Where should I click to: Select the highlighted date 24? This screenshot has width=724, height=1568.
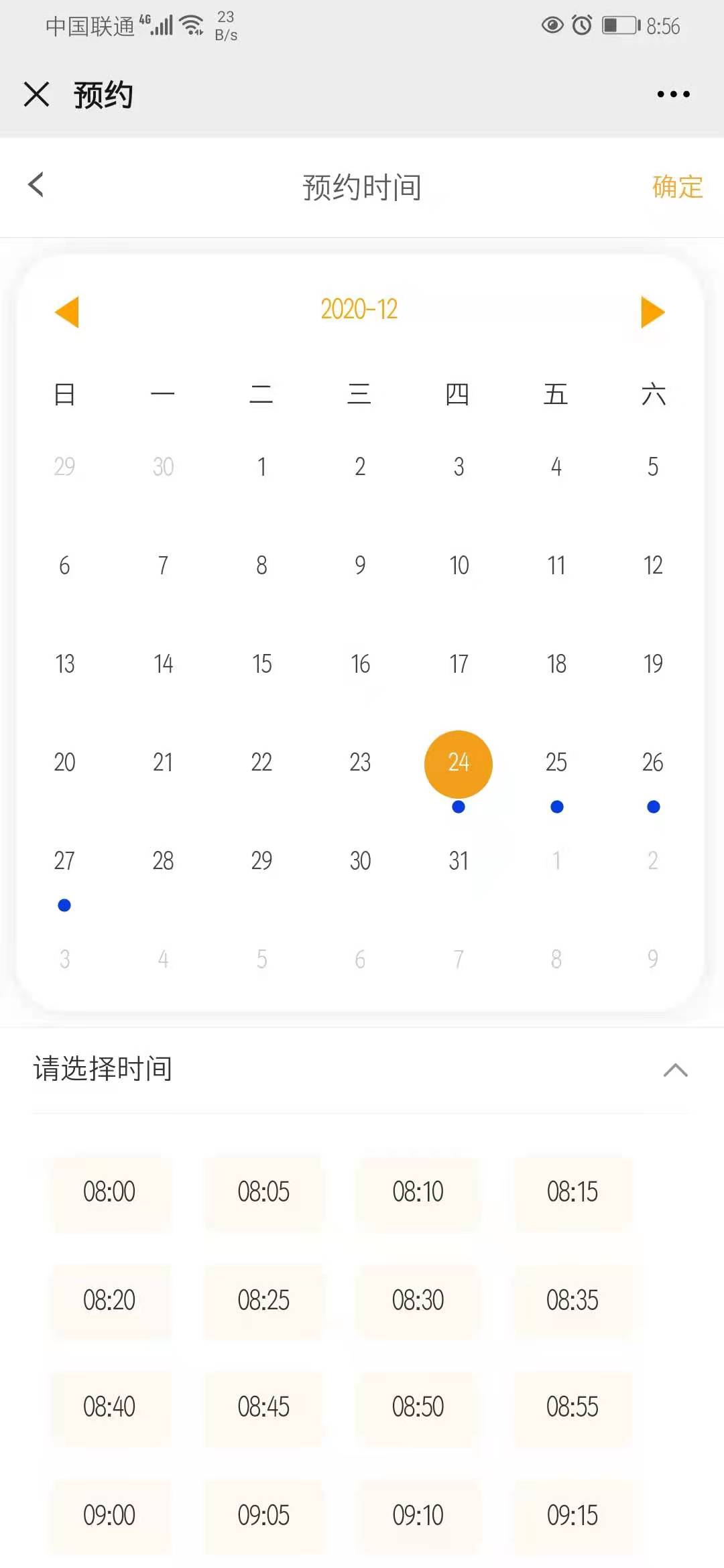[459, 763]
